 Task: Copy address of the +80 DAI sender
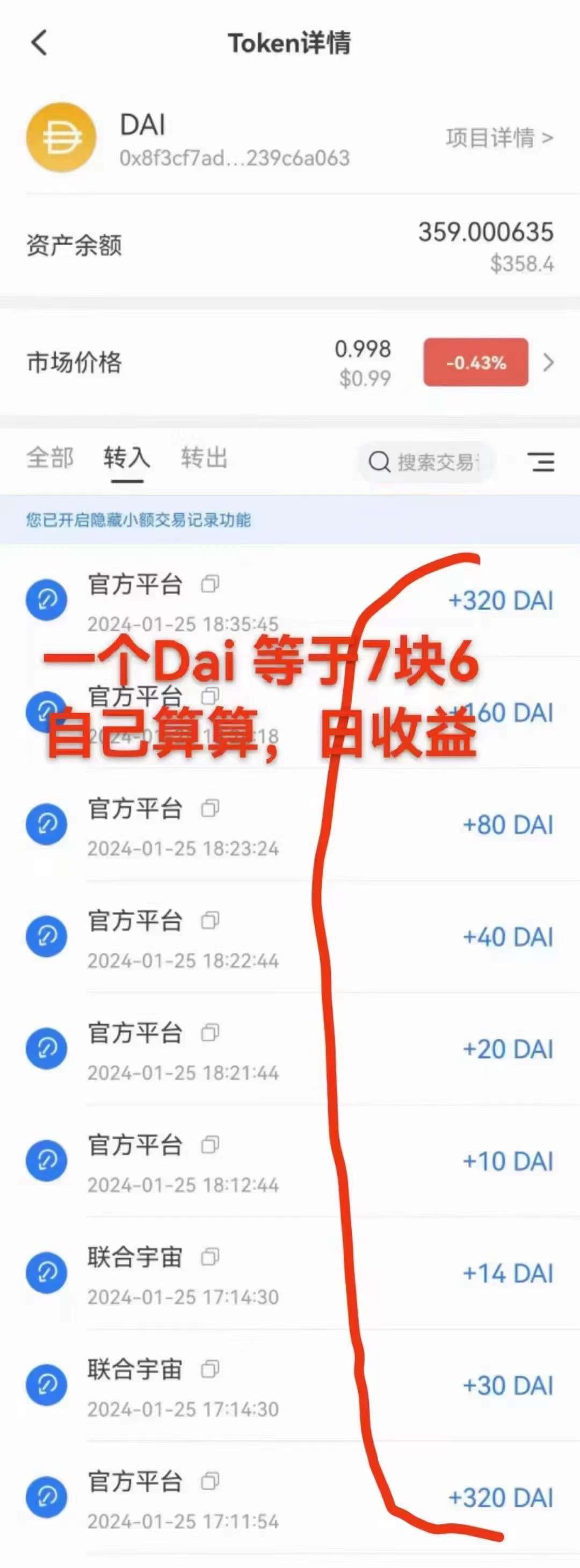tap(210, 809)
